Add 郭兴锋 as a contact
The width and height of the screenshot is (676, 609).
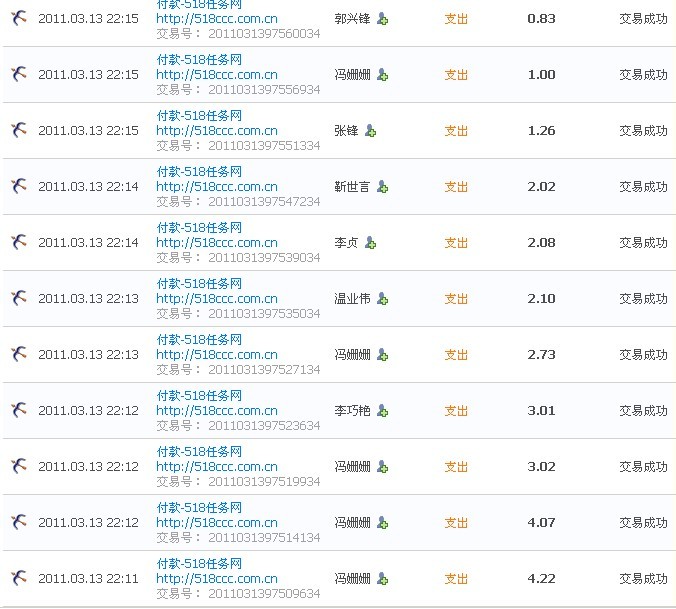tap(383, 19)
